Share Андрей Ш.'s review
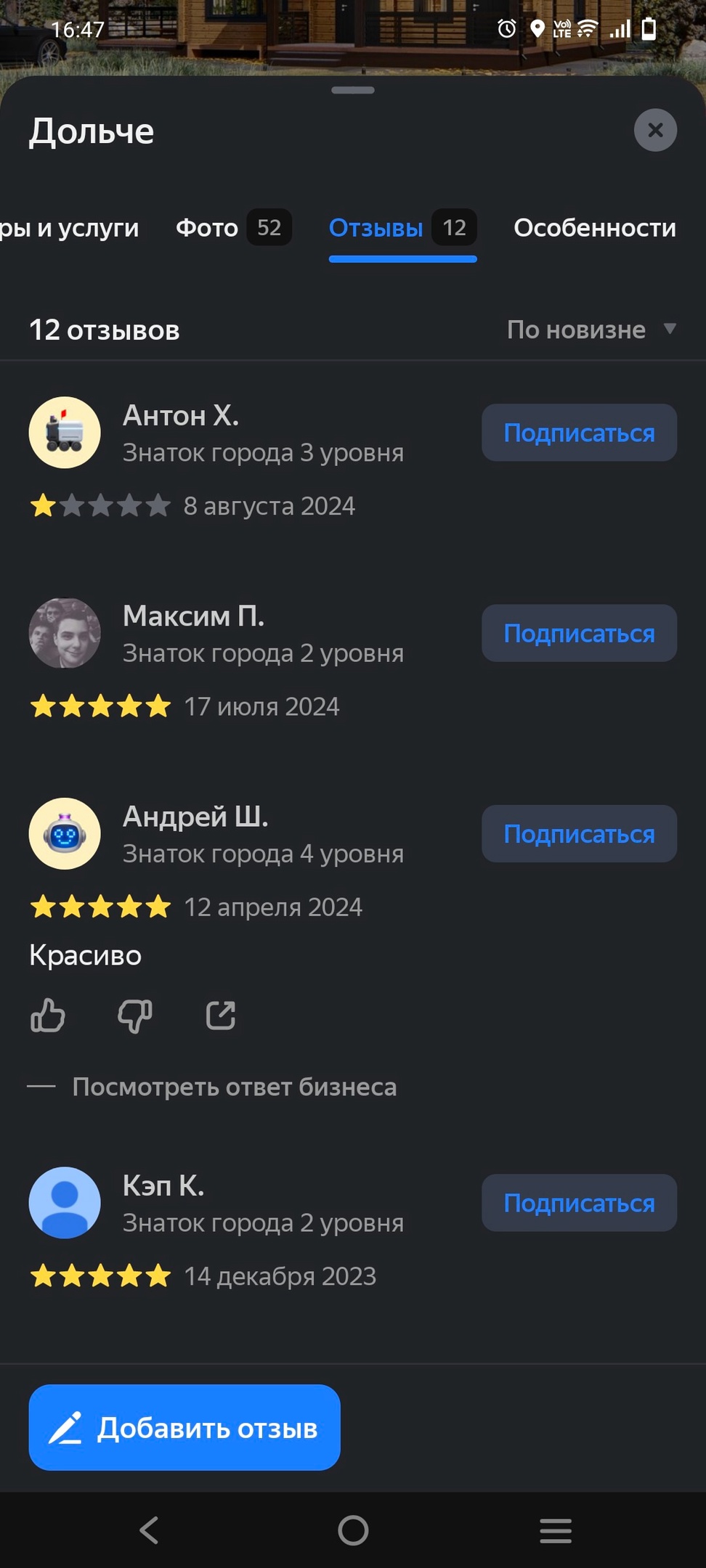This screenshot has width=706, height=1568. 221,1015
